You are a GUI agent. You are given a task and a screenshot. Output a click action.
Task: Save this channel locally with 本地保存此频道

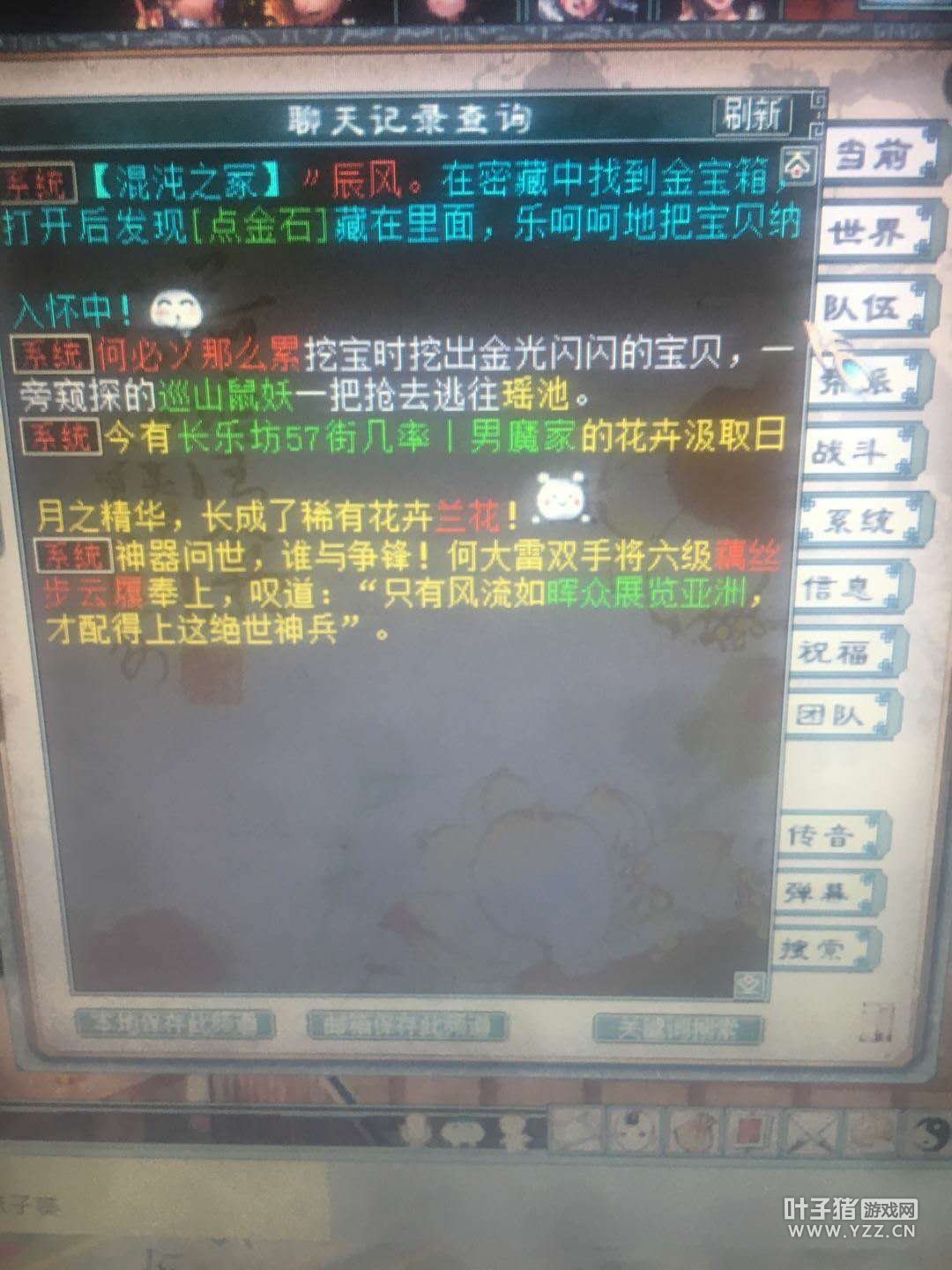pos(175,1024)
